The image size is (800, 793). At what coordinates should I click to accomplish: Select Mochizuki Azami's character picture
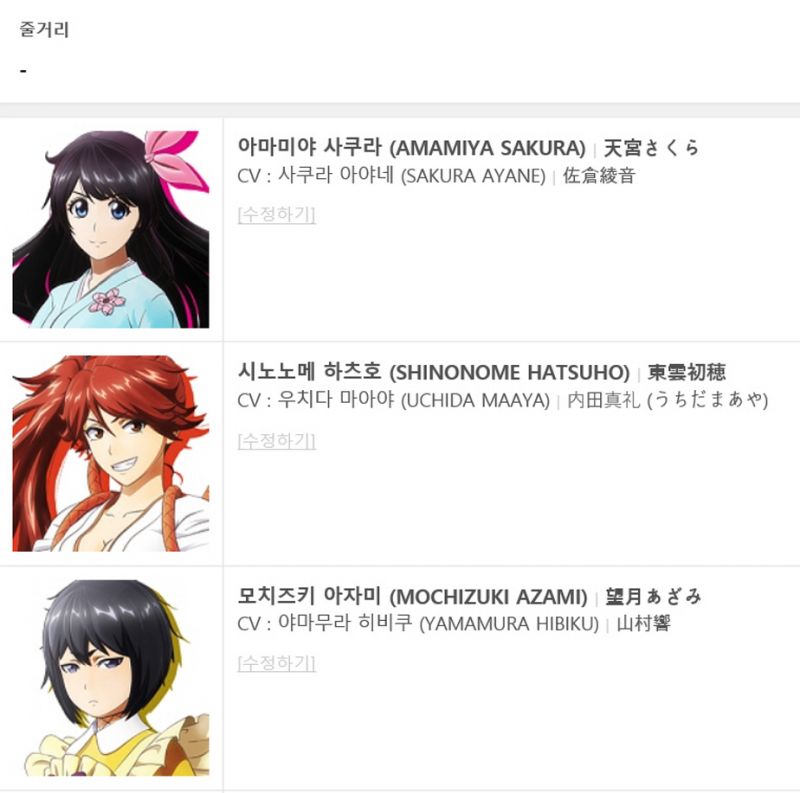click(x=111, y=678)
